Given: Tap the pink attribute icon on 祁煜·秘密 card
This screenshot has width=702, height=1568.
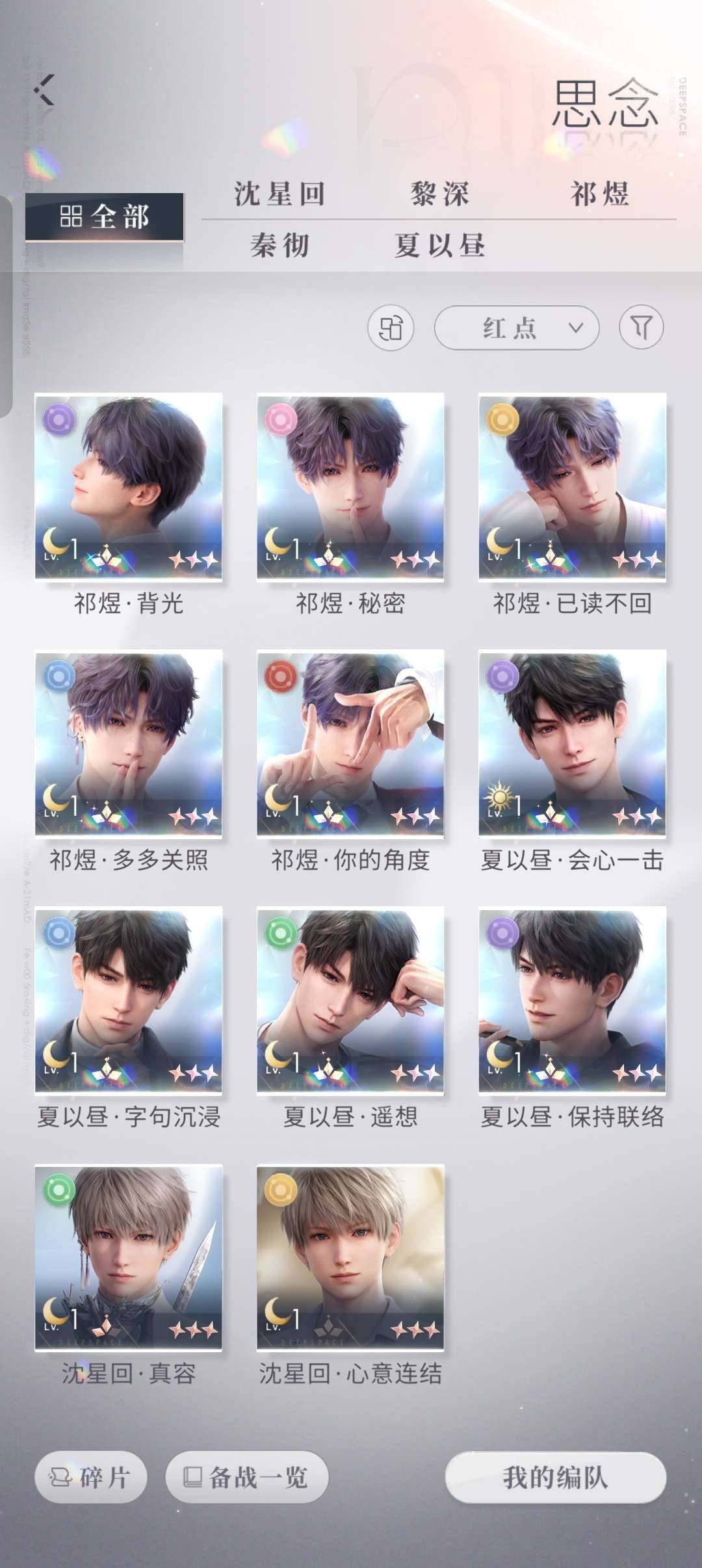Looking at the screenshot, I should (279, 421).
